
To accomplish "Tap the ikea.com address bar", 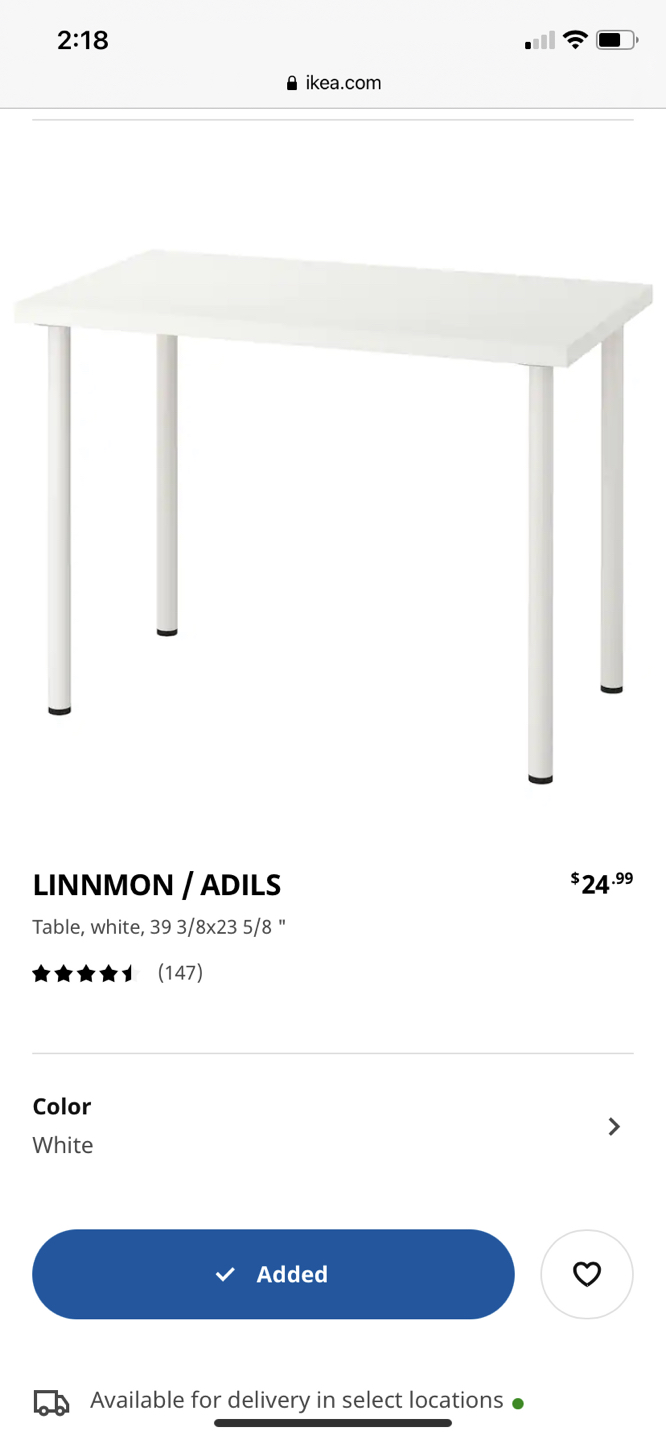I will [333, 83].
